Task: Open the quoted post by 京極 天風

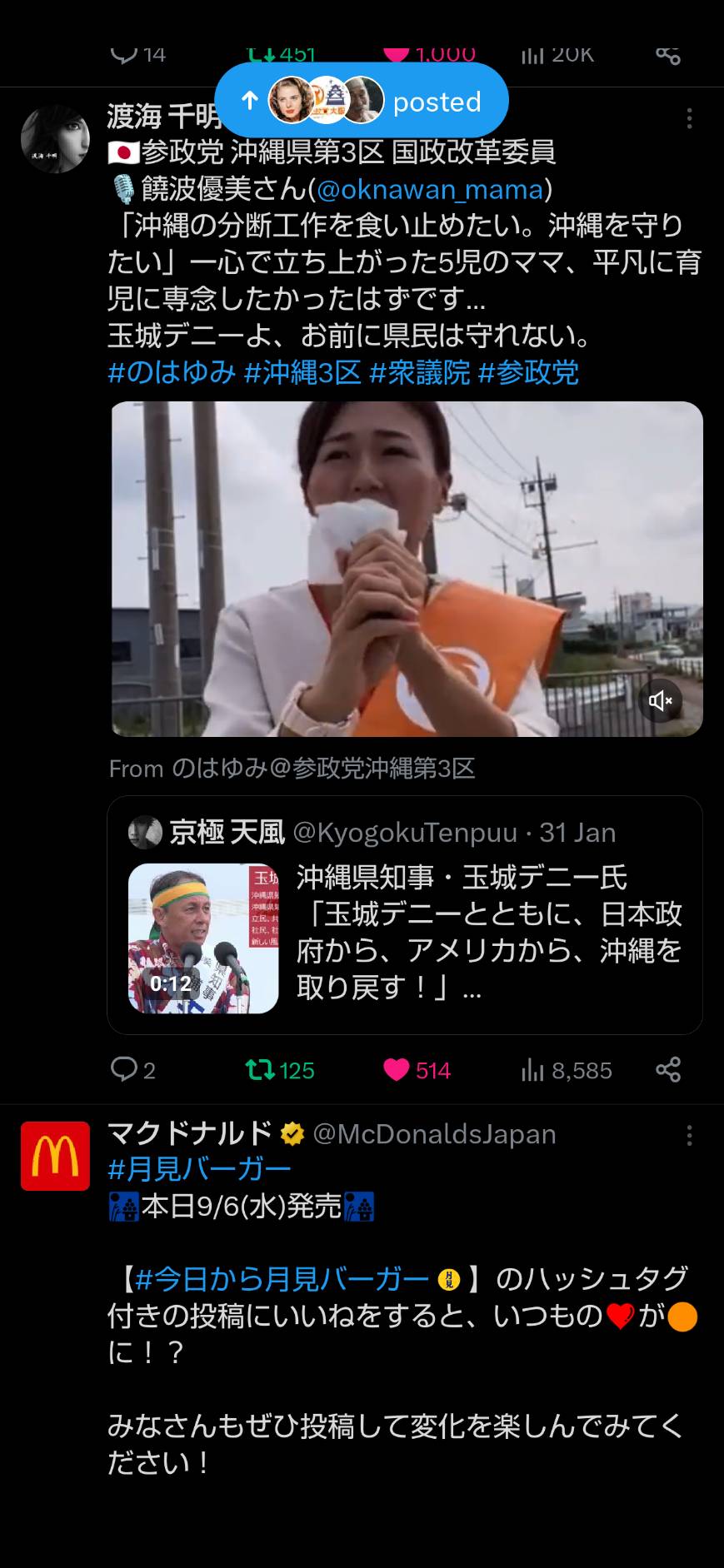Action: click(405, 915)
